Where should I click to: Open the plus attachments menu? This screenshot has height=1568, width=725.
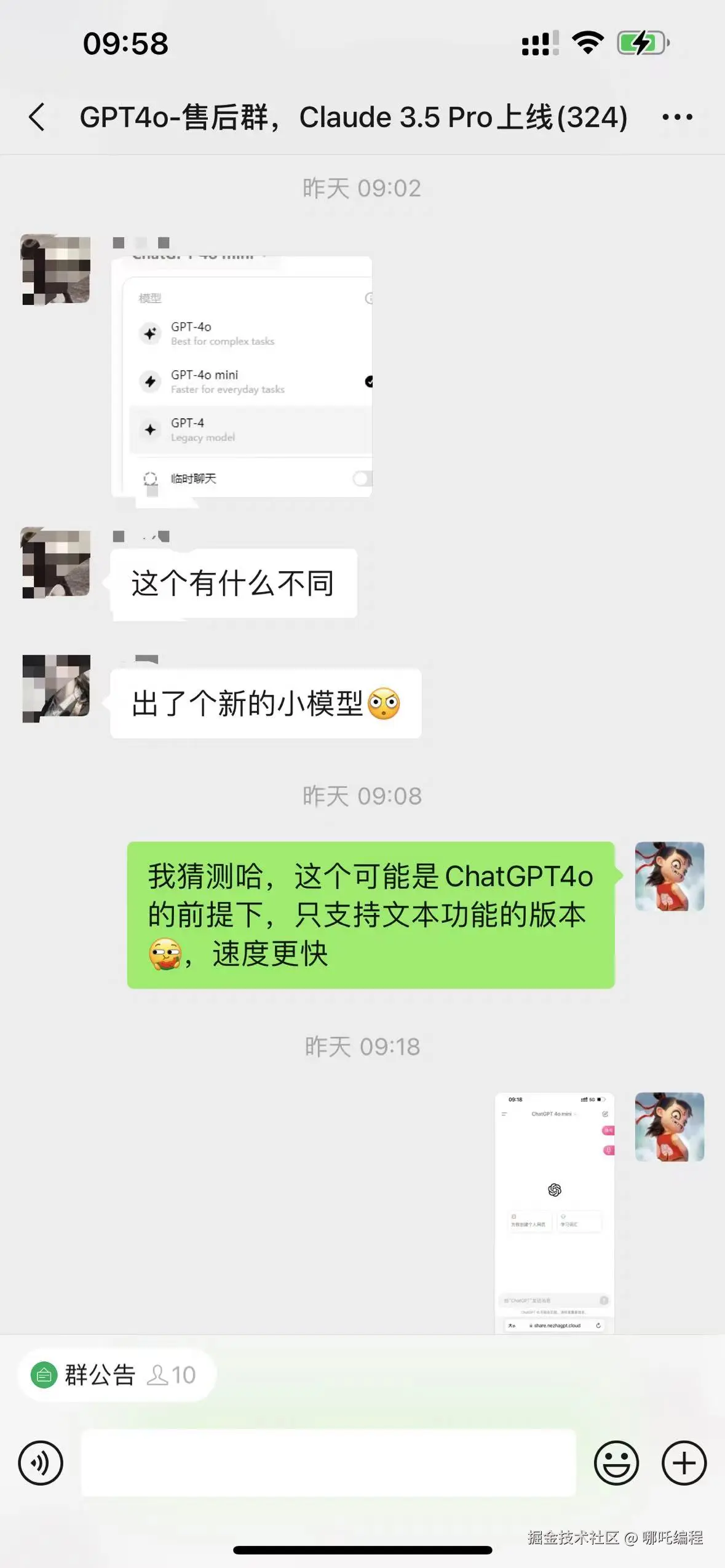(684, 1463)
